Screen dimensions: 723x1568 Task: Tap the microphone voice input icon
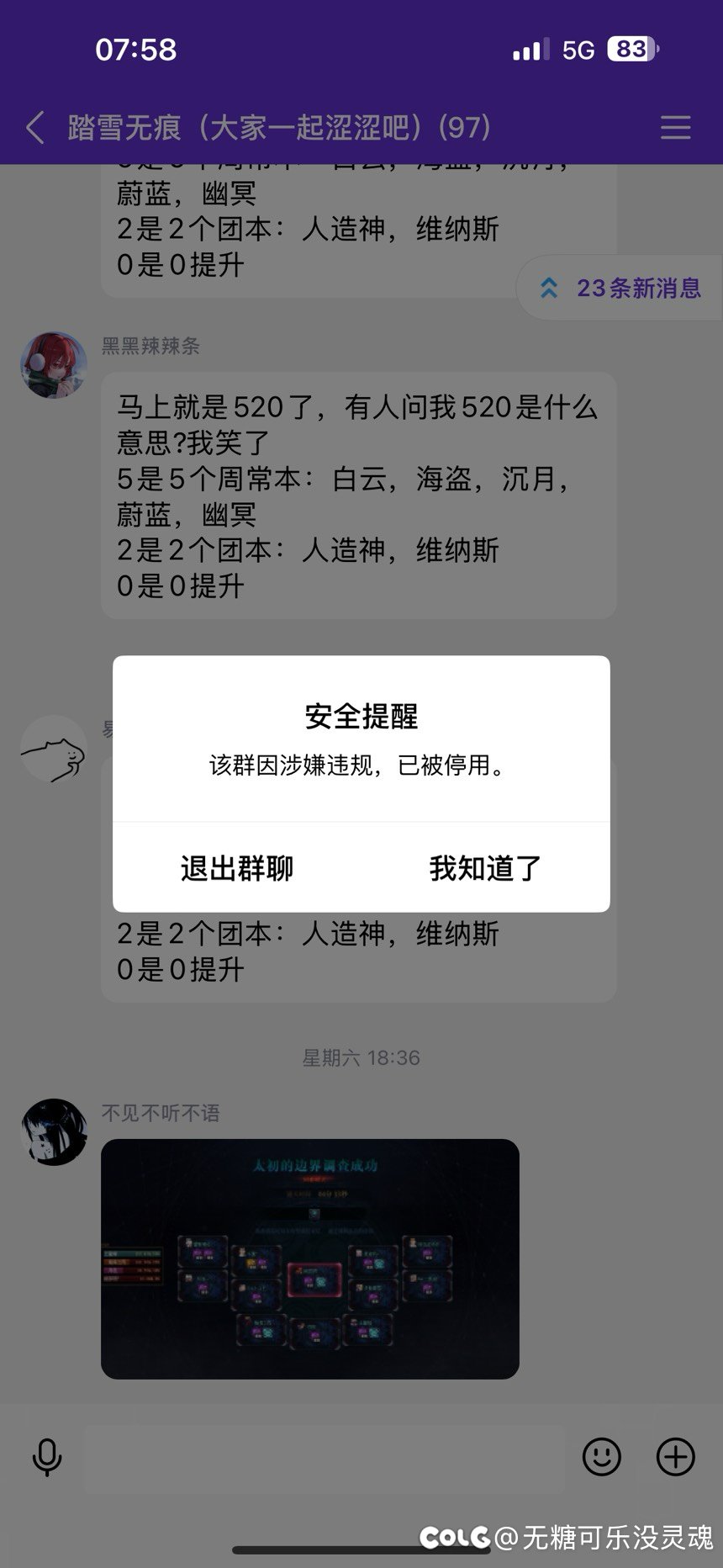pos(47,1457)
